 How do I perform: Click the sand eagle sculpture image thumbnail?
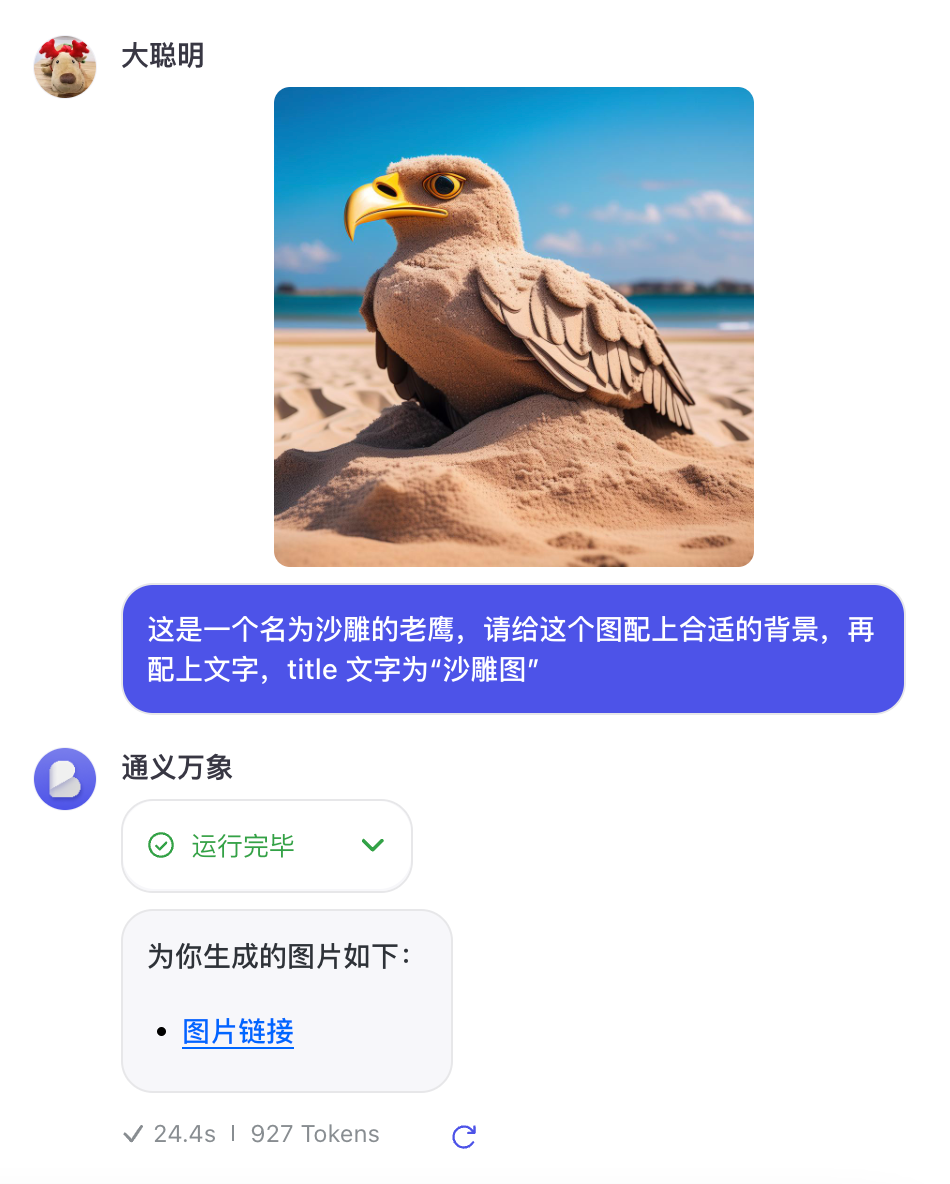point(513,326)
